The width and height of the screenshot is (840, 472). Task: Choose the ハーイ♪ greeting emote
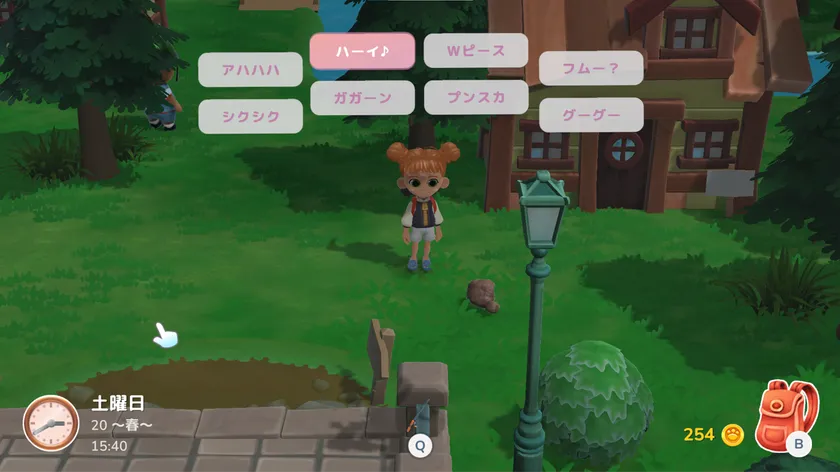click(362, 50)
